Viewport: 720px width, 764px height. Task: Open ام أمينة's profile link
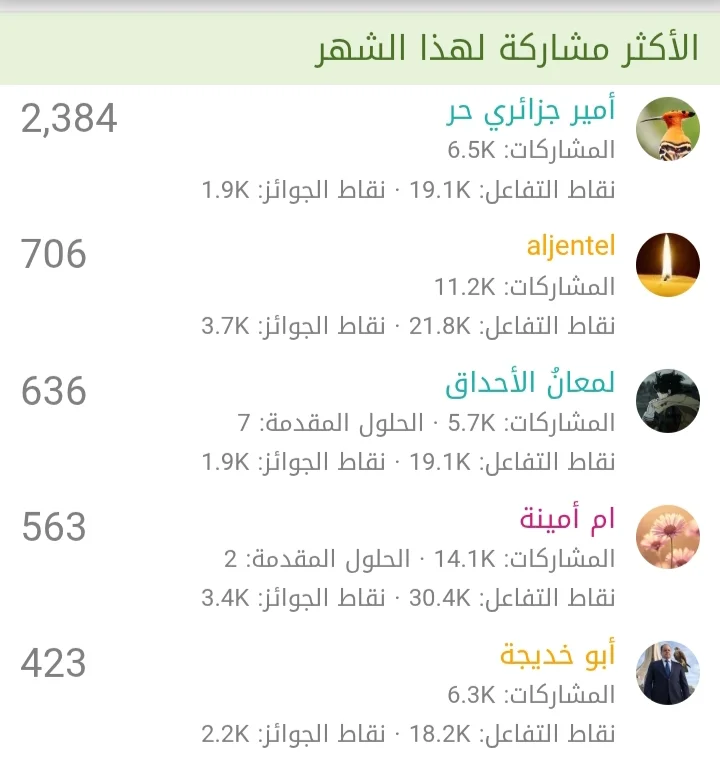click(x=567, y=519)
